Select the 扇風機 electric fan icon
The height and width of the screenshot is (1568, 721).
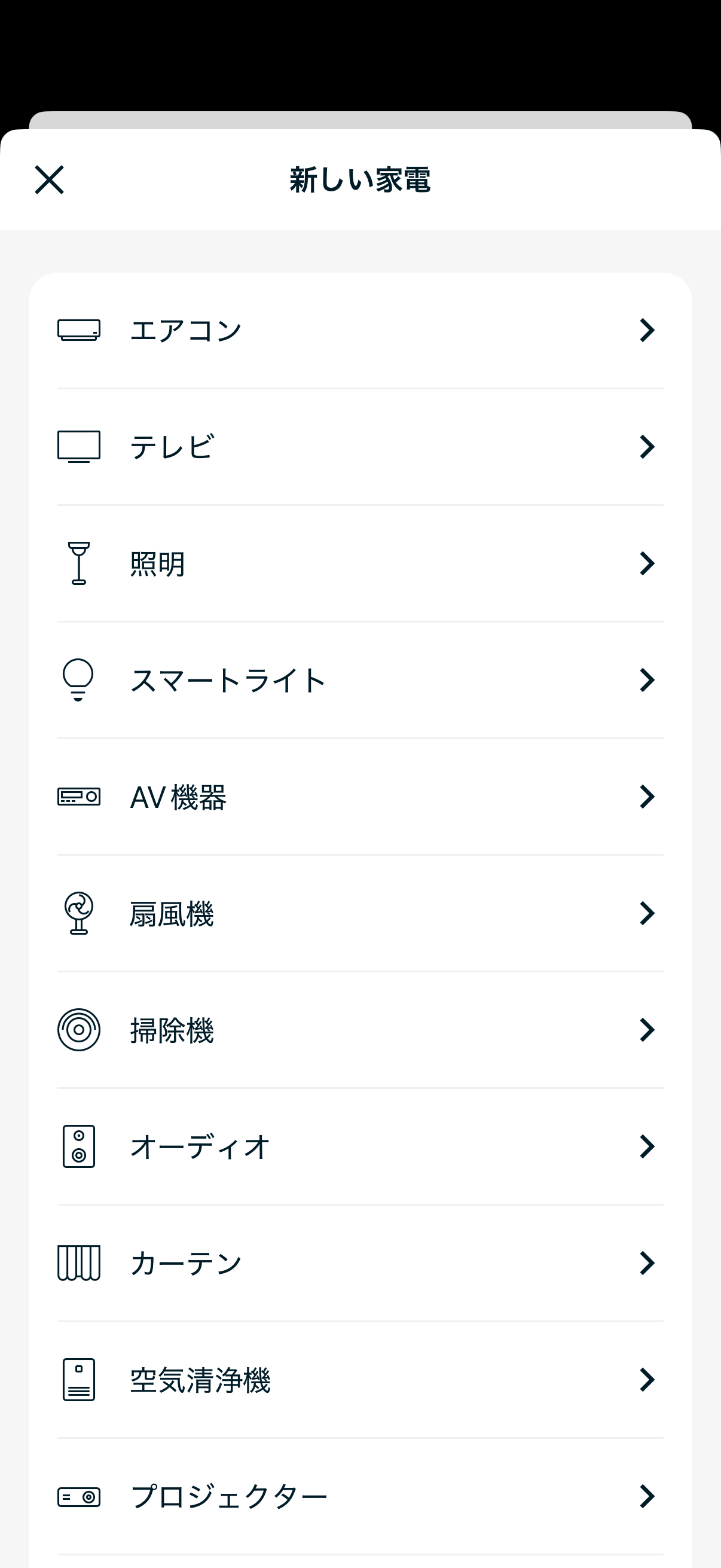pos(78,913)
